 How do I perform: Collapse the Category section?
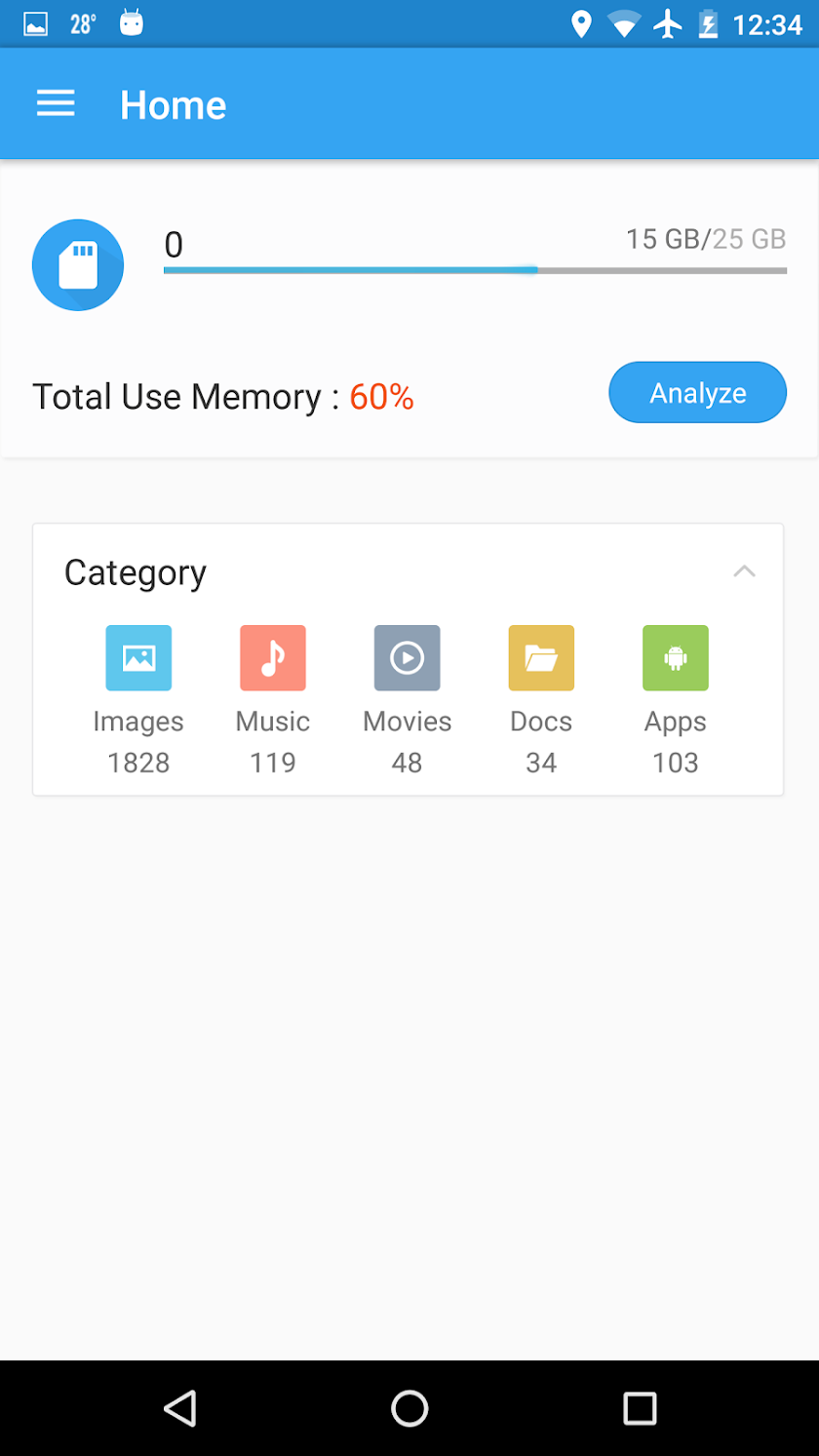click(x=744, y=571)
